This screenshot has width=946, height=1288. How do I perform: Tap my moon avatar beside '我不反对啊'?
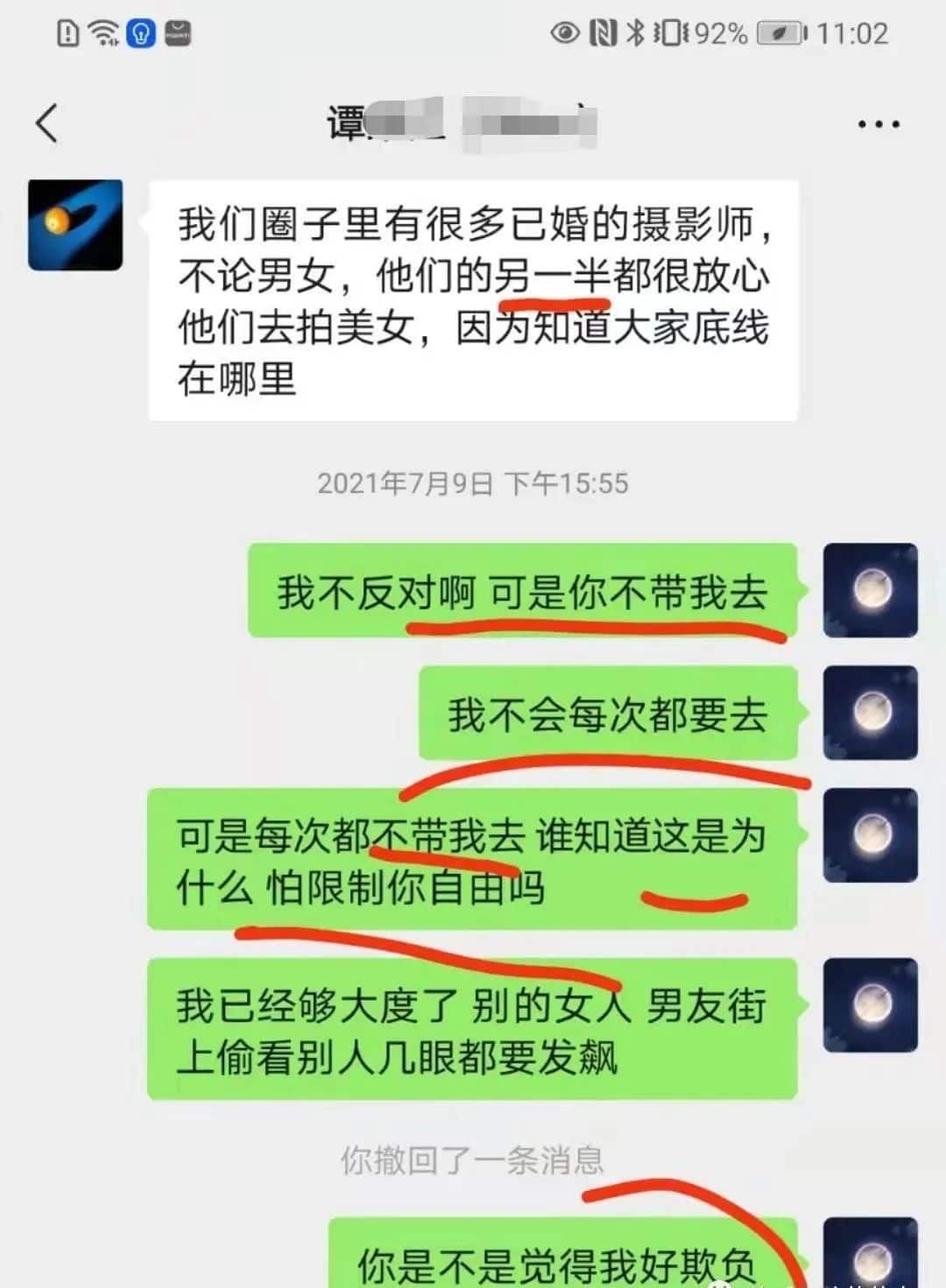point(870,589)
